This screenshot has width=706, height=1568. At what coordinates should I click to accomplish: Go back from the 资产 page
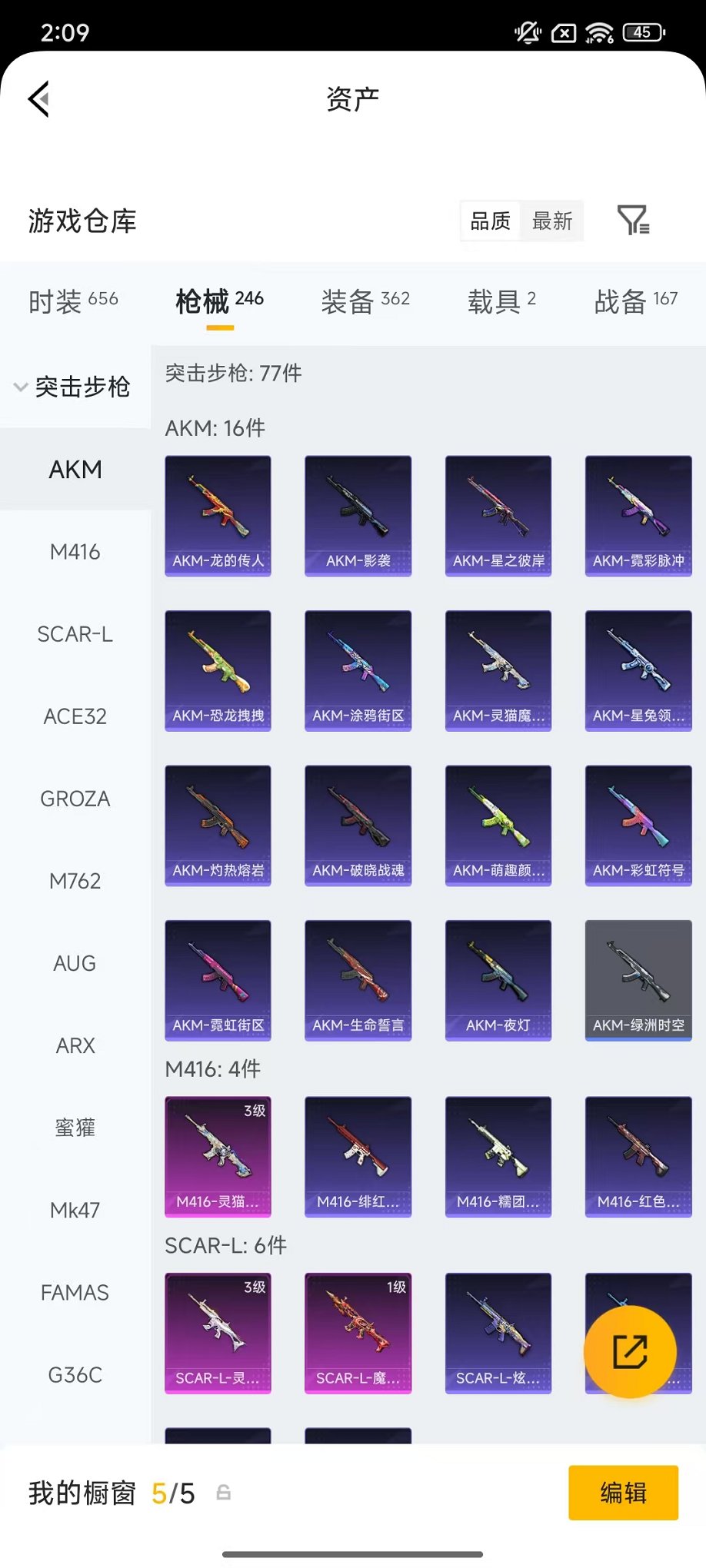[38, 98]
